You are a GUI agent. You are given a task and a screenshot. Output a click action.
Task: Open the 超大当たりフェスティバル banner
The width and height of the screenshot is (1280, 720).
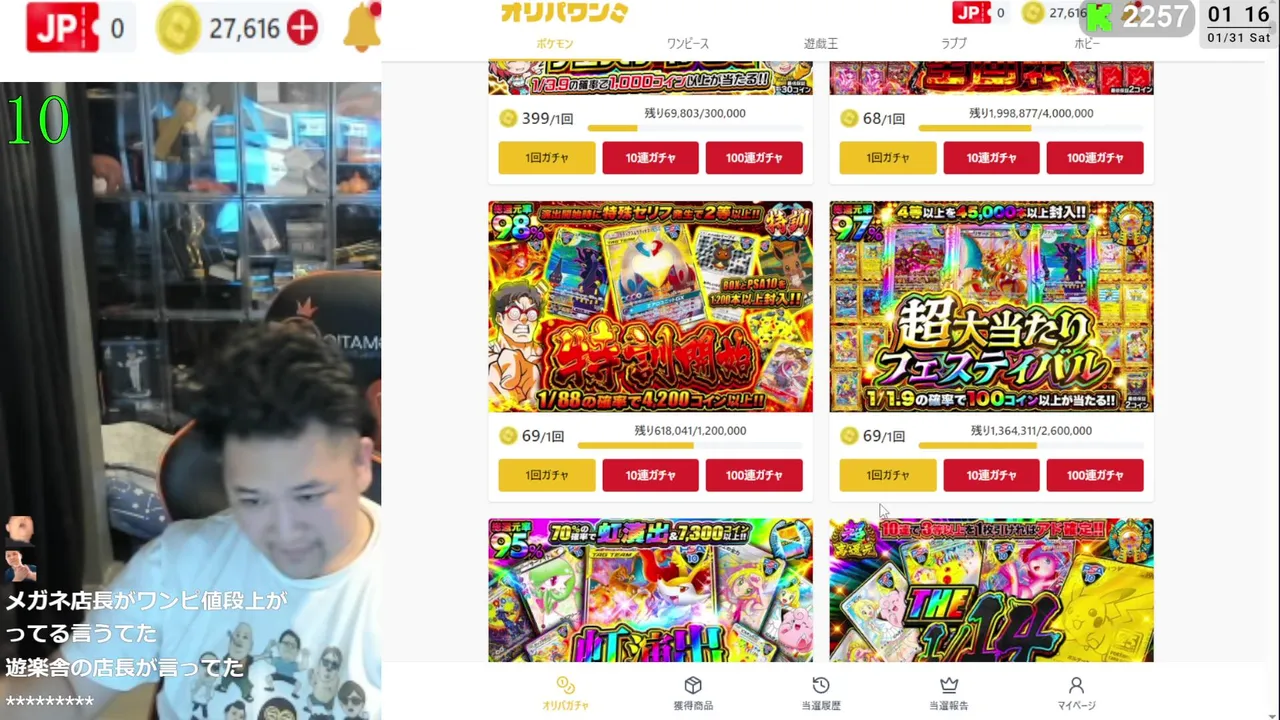click(991, 306)
